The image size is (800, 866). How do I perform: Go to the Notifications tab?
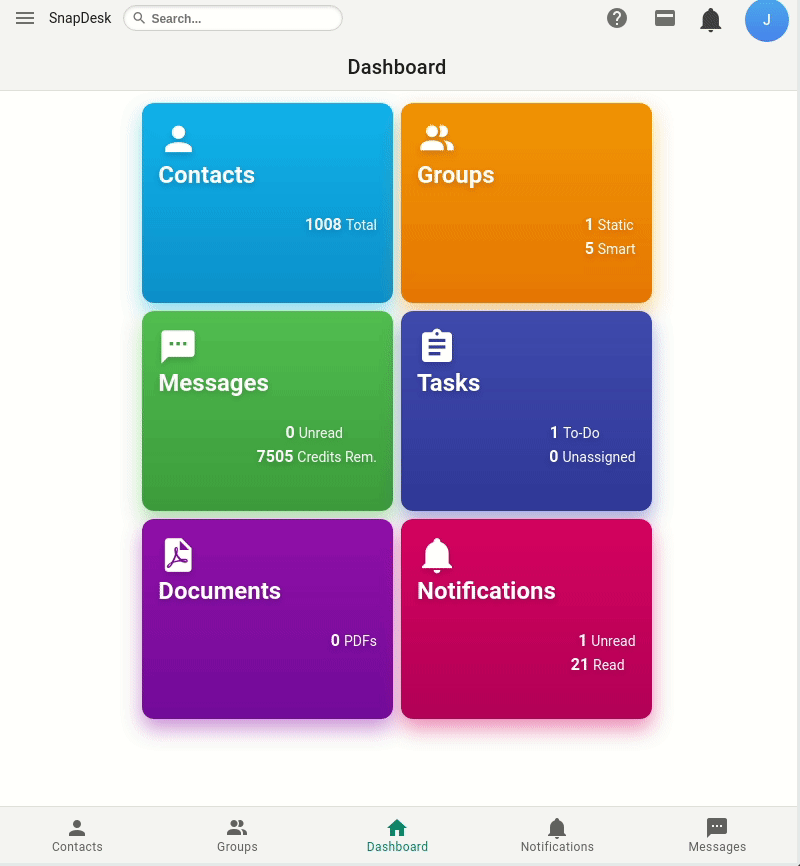pos(557,835)
